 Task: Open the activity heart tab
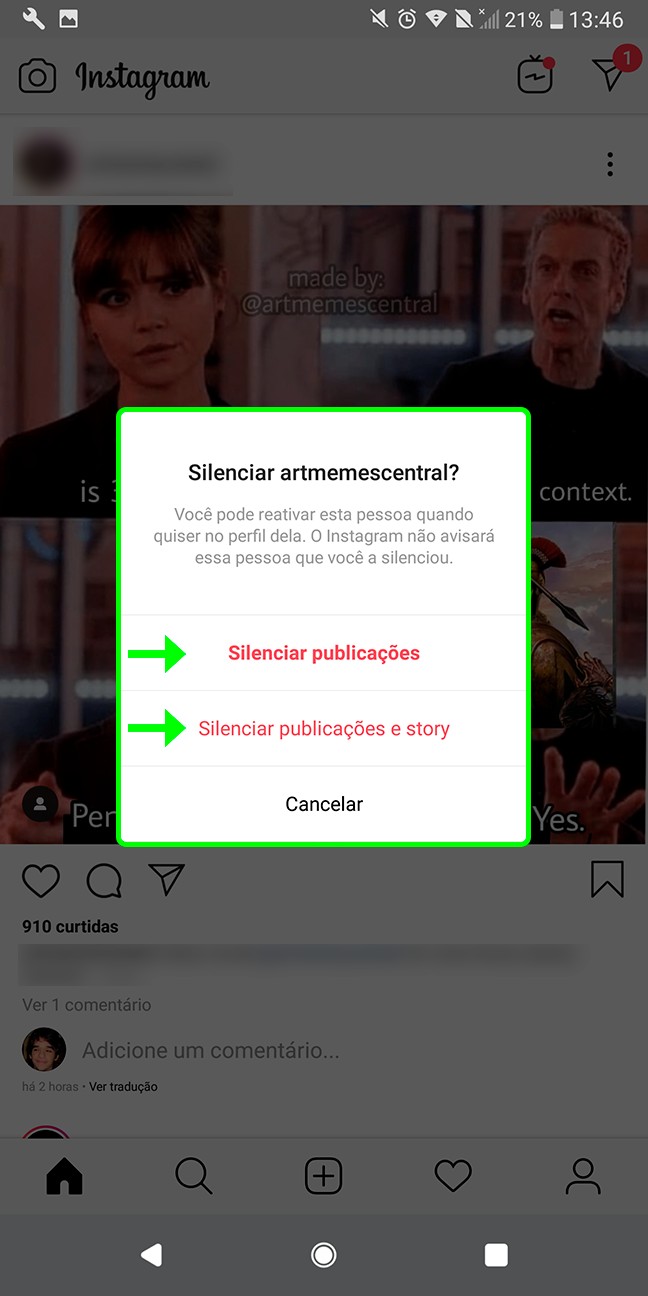click(453, 1176)
